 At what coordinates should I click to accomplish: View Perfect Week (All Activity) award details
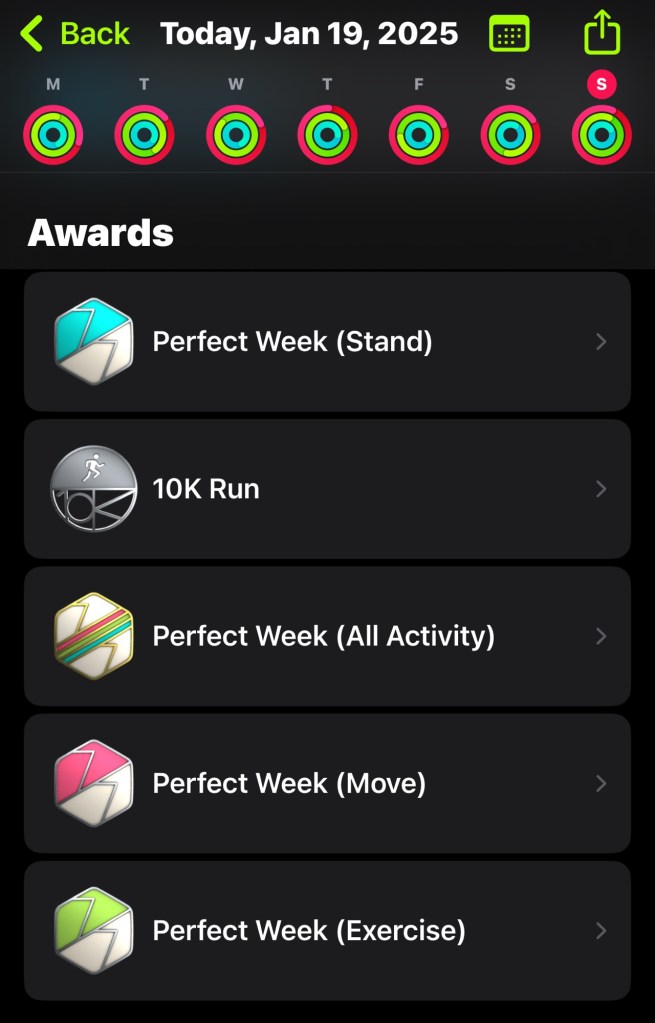point(327,636)
